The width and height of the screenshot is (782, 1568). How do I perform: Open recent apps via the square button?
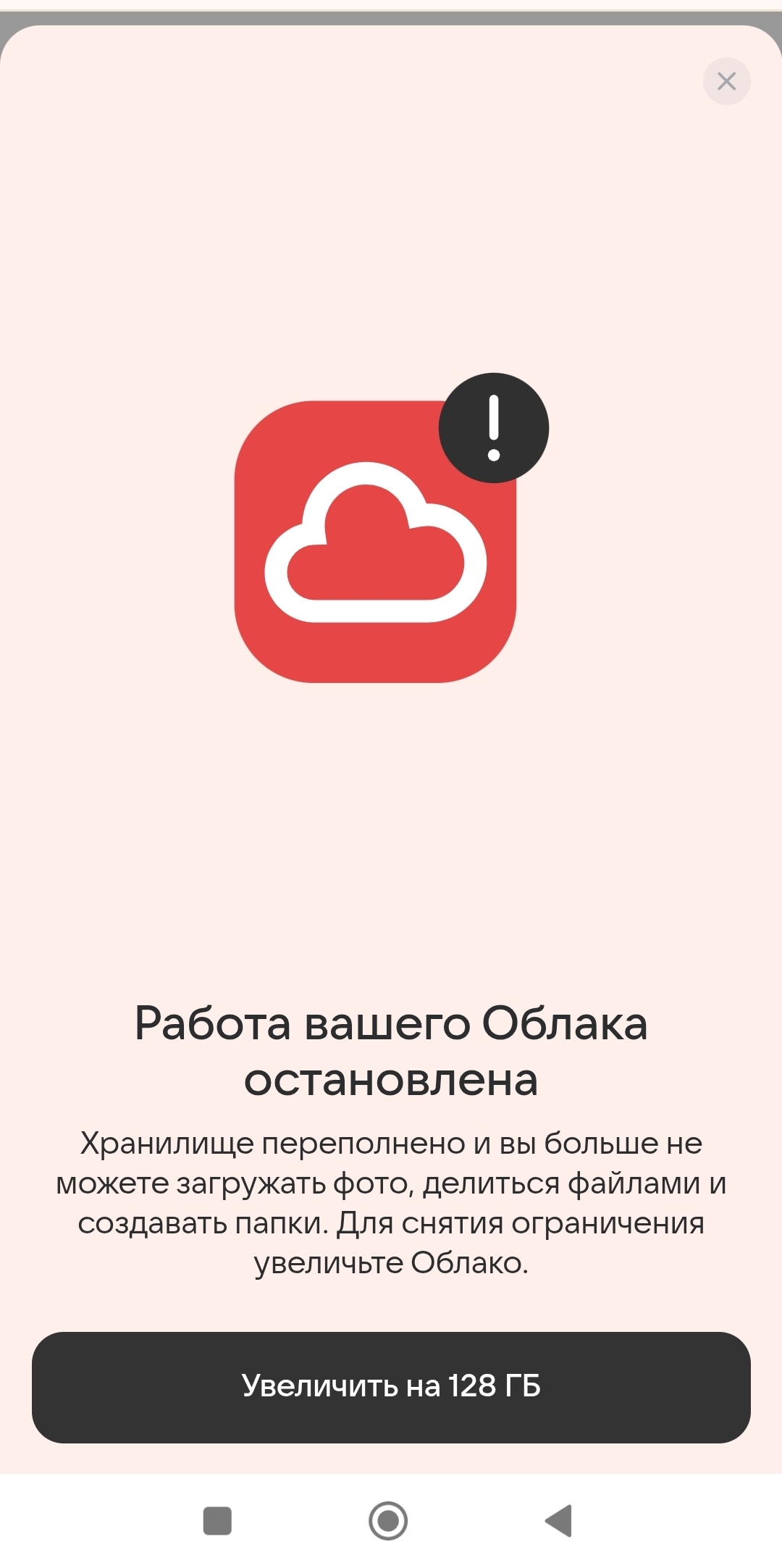tap(217, 1520)
